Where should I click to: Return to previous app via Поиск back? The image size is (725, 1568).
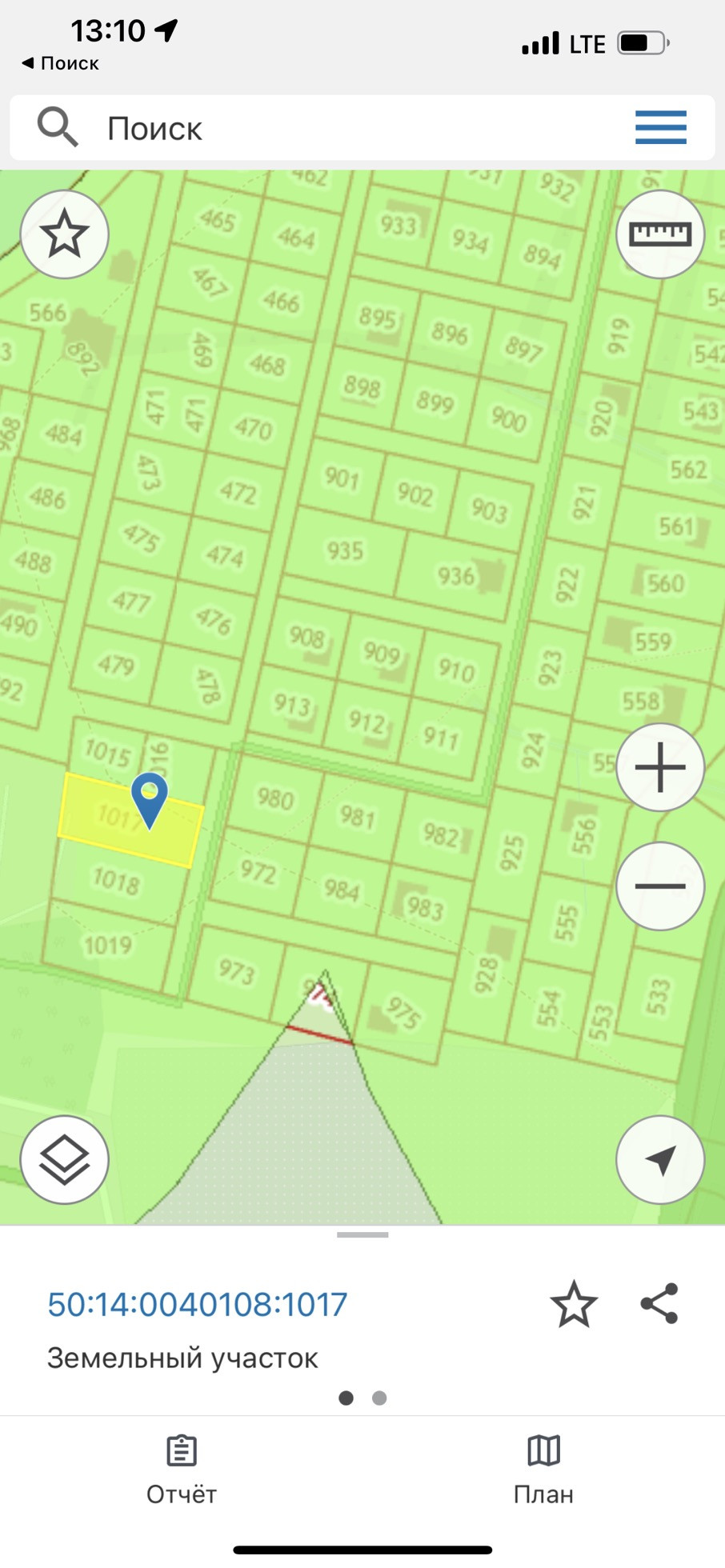coord(60,63)
